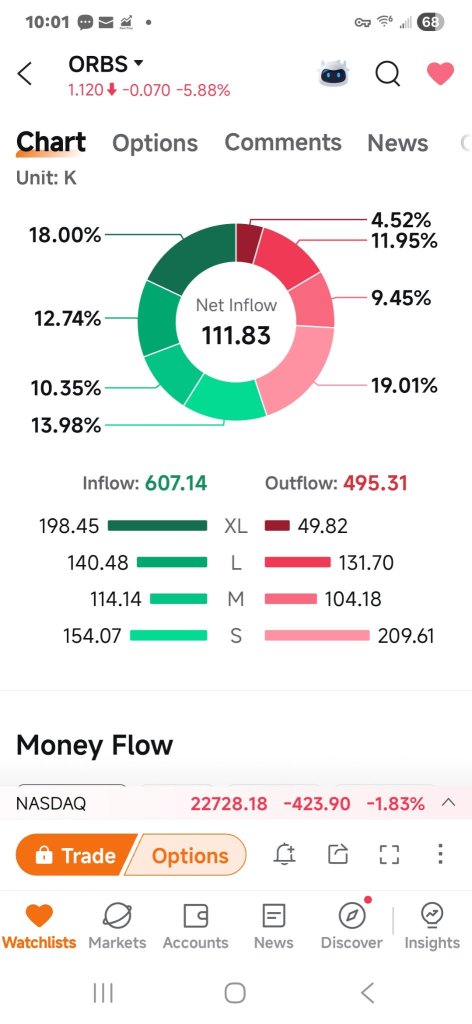This screenshot has height=1024, width=472.
Task: Switch to the Comments tab
Action: coord(283,142)
